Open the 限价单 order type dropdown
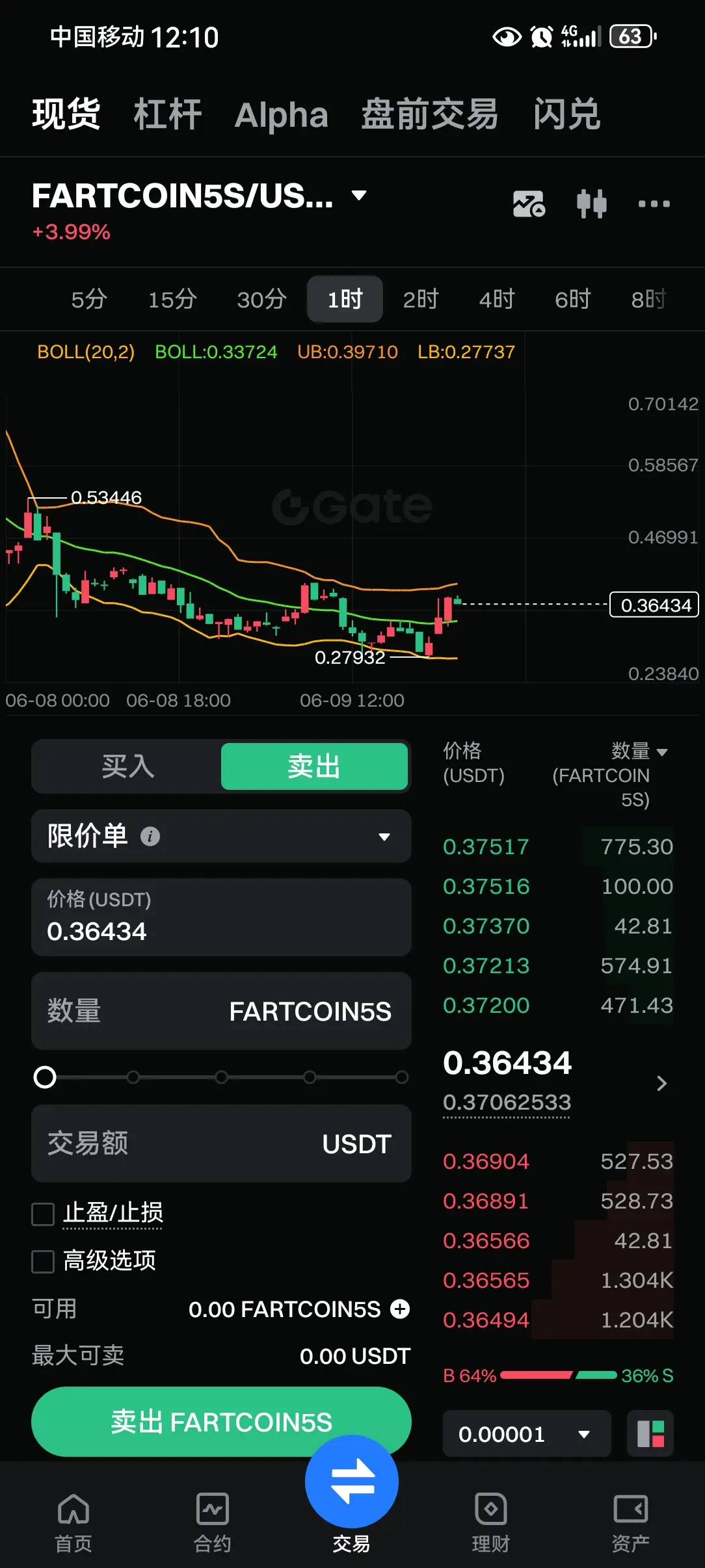 [x=221, y=836]
